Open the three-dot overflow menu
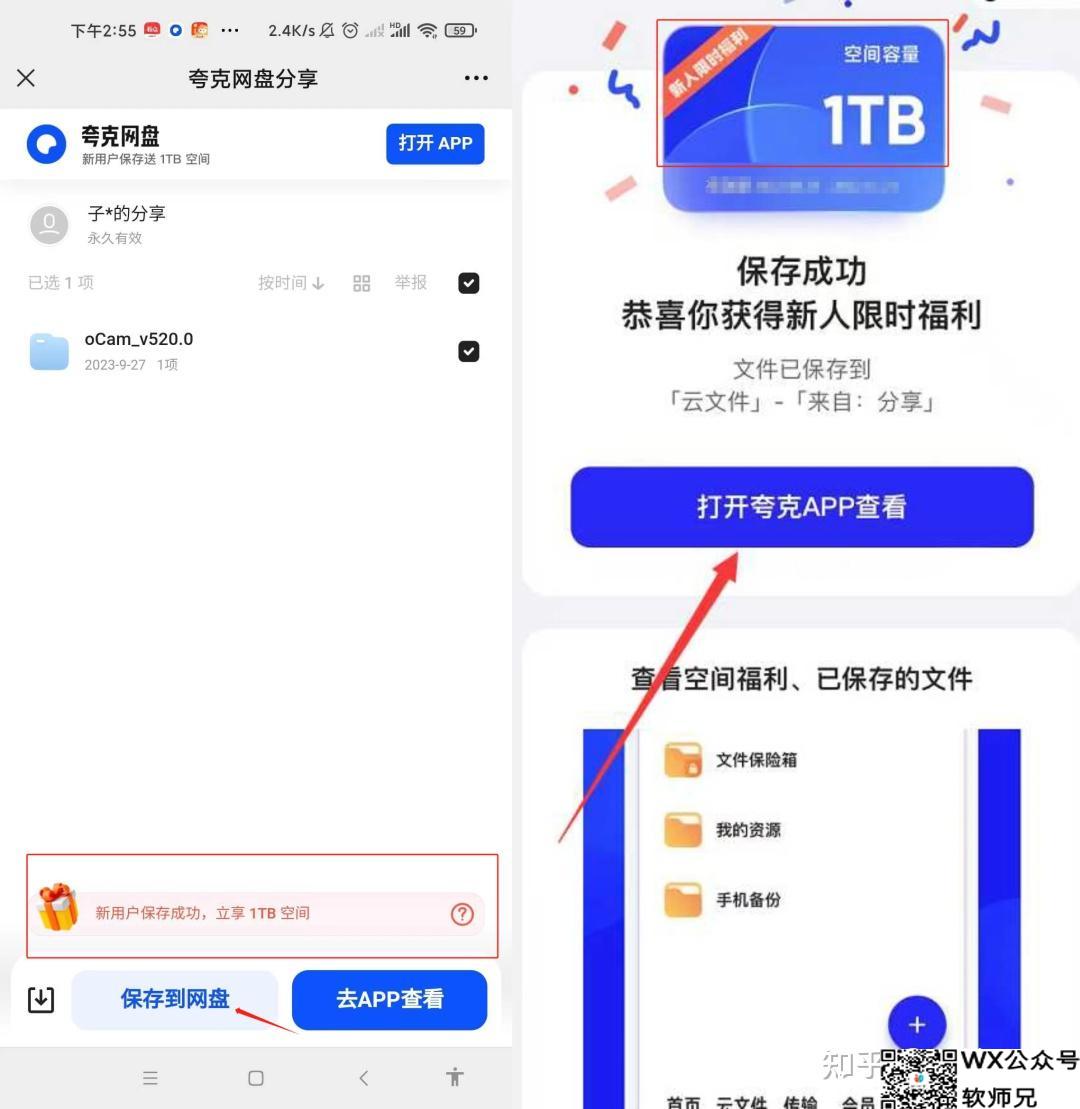The image size is (1080, 1109). (x=476, y=78)
